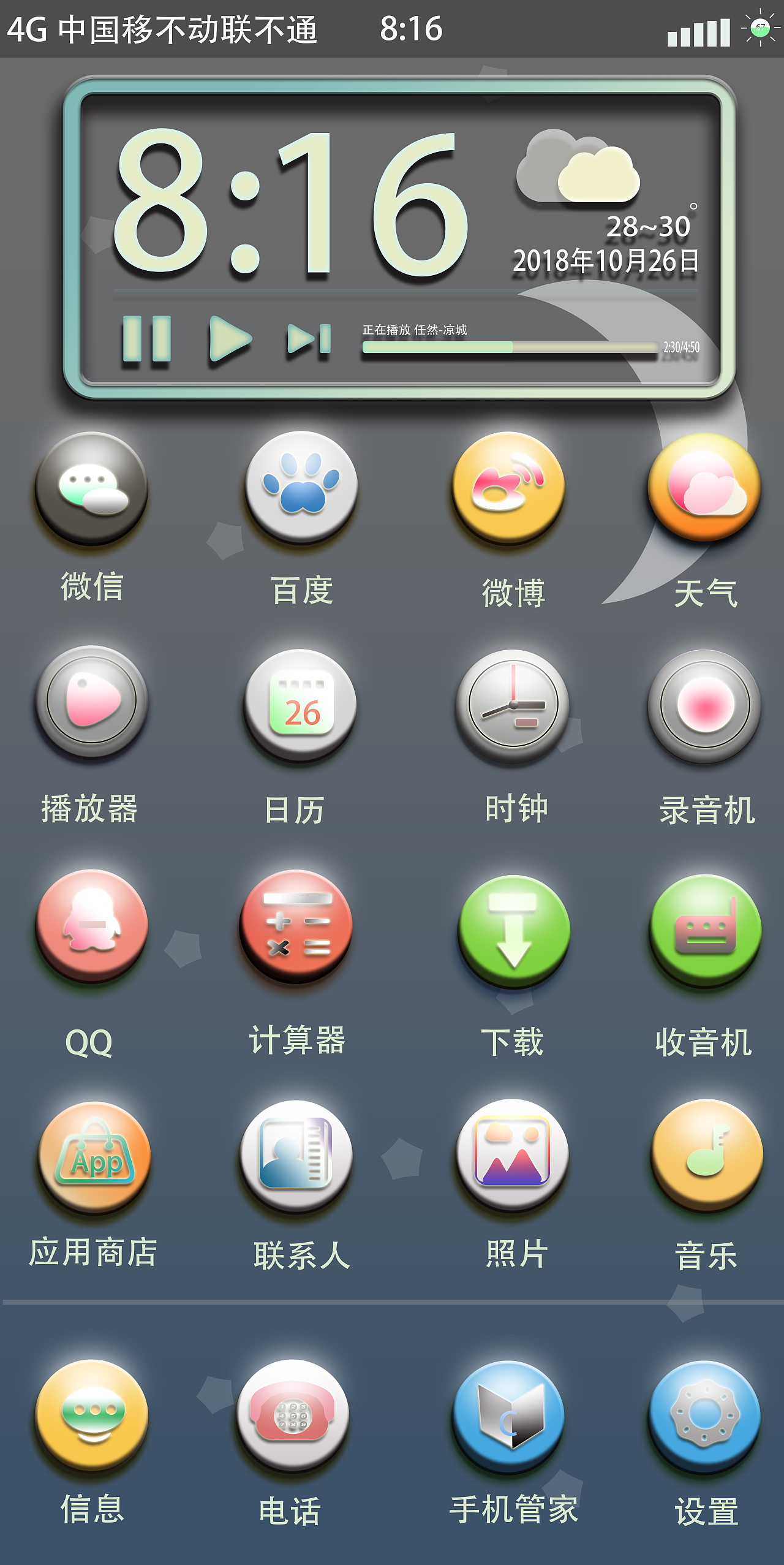Open the 日历 calendar
This screenshot has height=1565, width=784.
pos(300,705)
